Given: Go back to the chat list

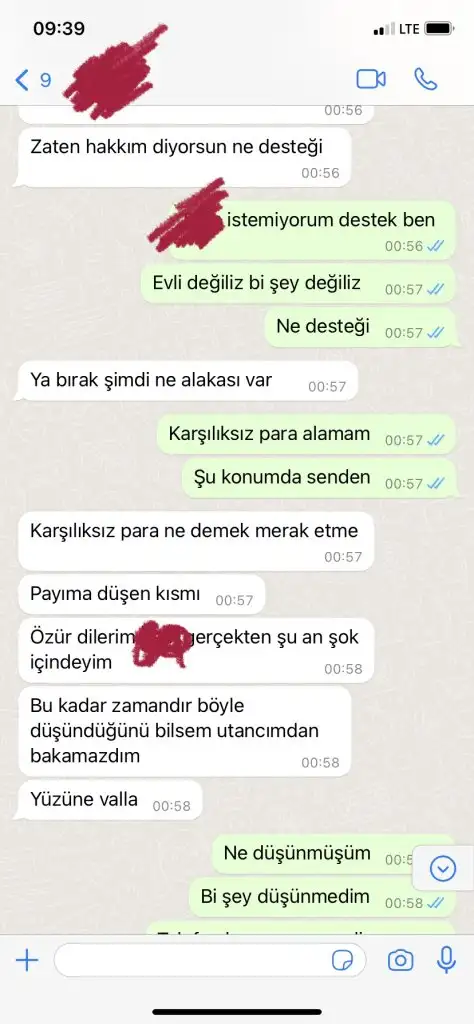Looking at the screenshot, I should pos(33,80).
